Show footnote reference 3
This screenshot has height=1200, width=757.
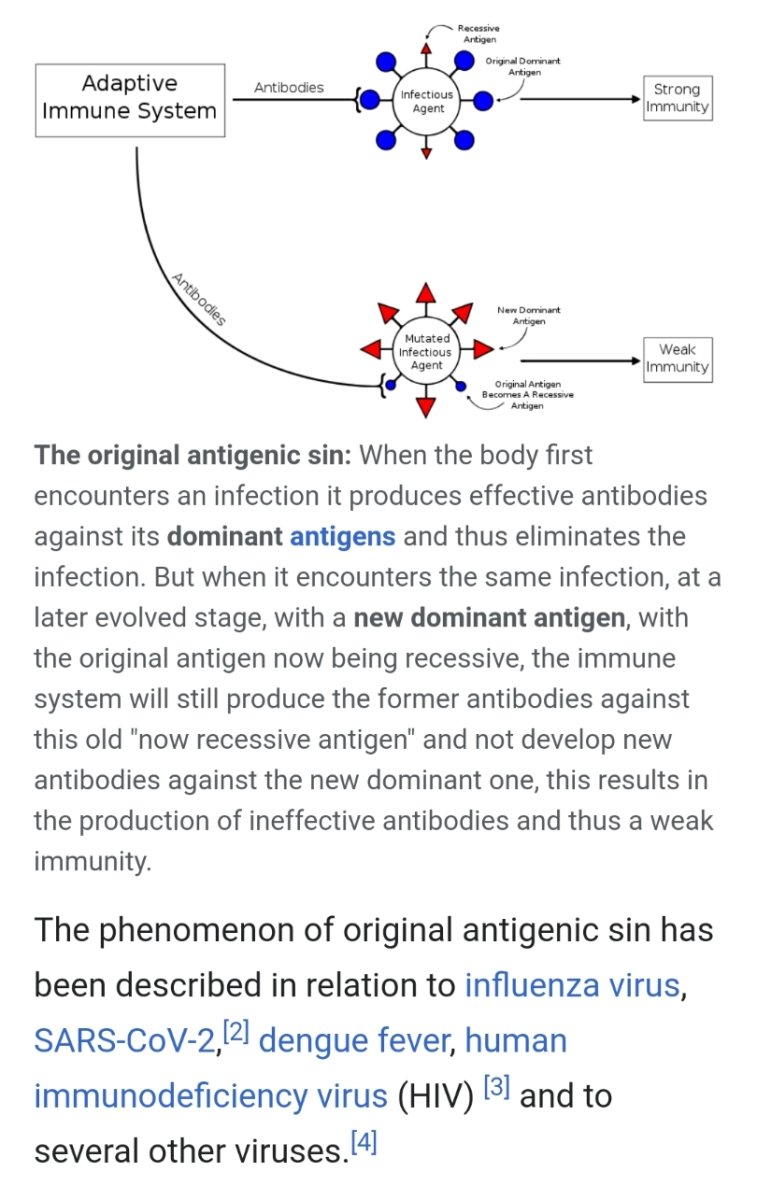497,1088
